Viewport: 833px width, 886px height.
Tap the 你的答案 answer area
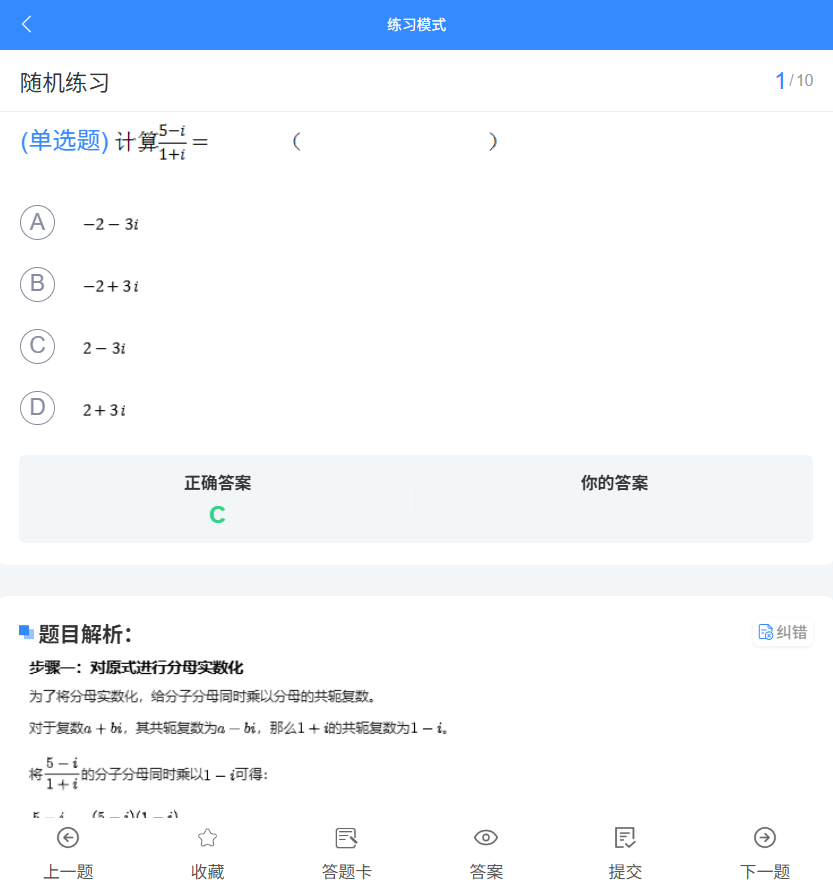click(614, 483)
